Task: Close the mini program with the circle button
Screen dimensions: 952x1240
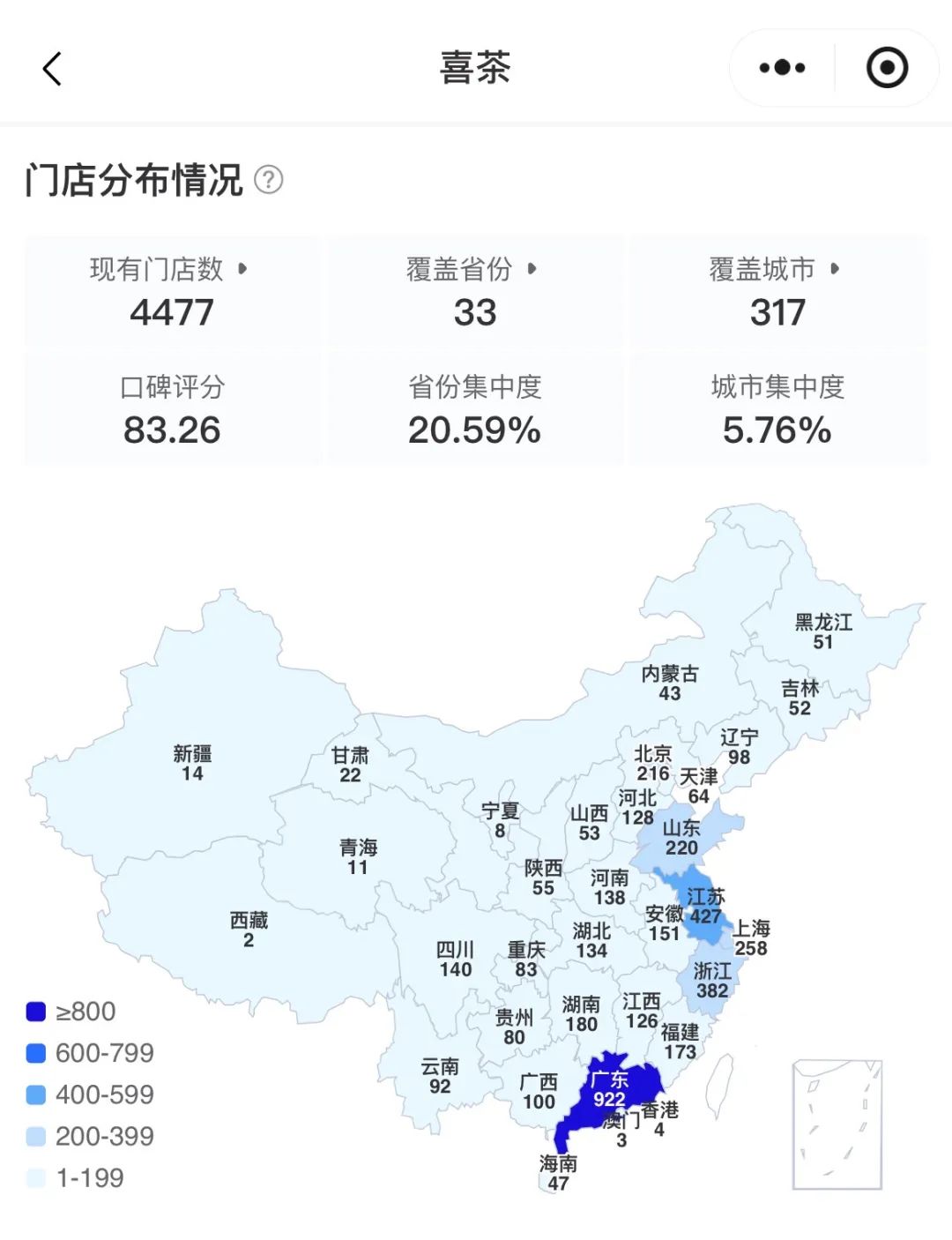Action: pos(887,68)
